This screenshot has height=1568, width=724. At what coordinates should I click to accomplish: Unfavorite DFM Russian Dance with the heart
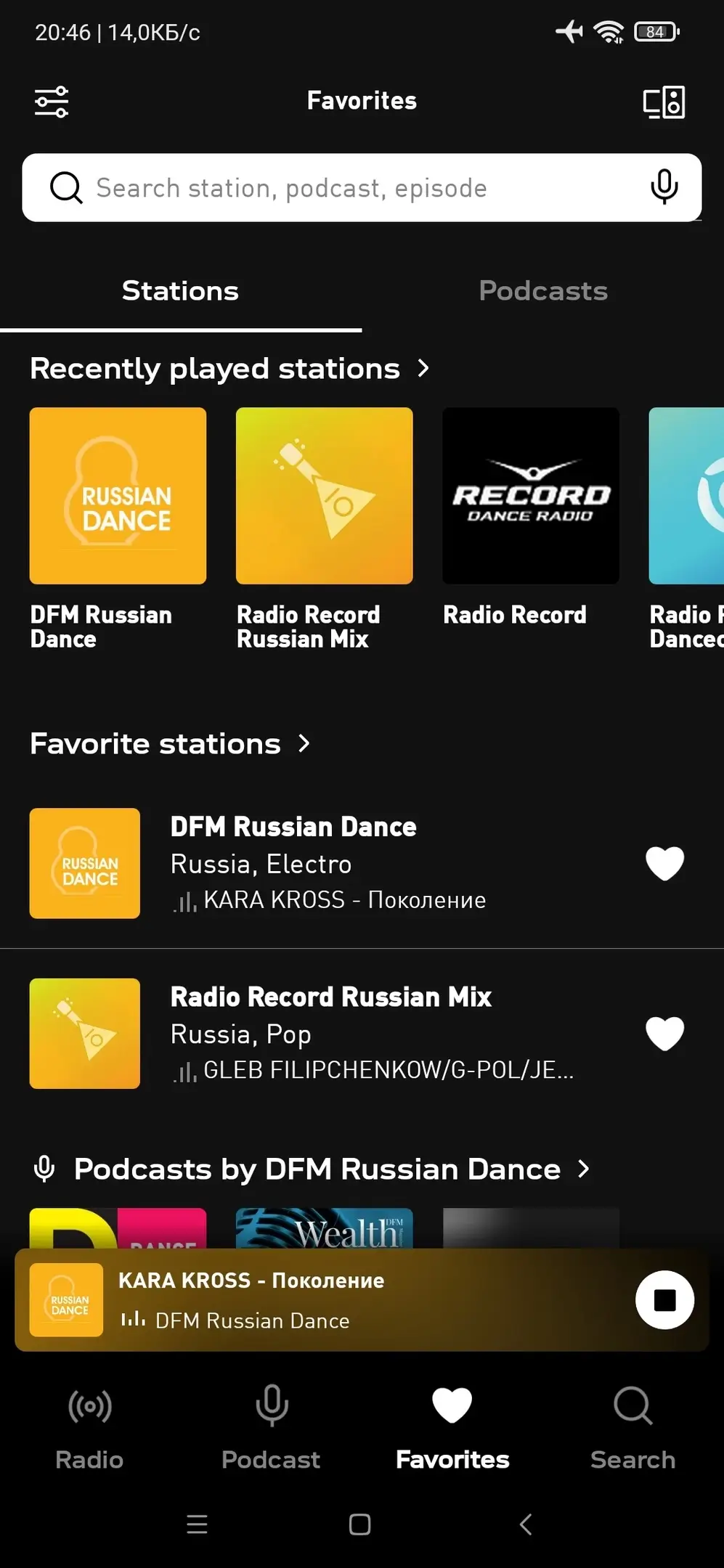coord(664,863)
